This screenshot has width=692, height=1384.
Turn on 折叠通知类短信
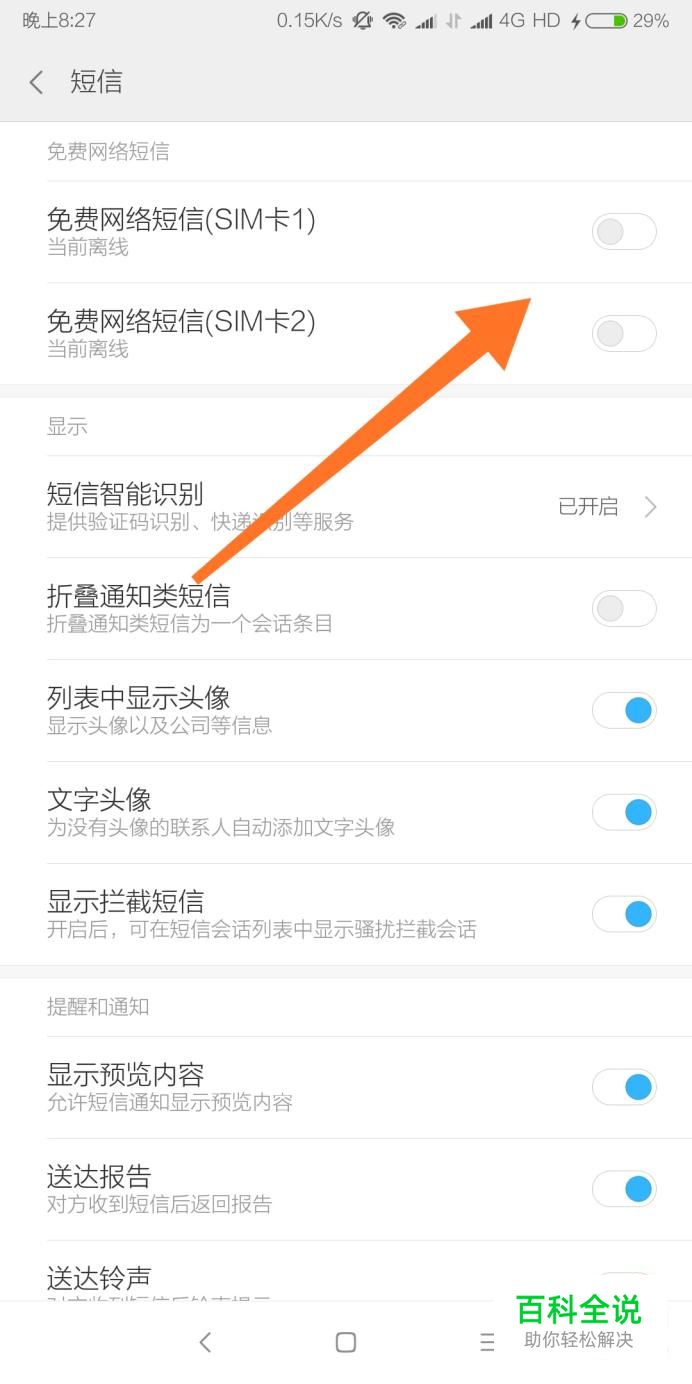(624, 608)
